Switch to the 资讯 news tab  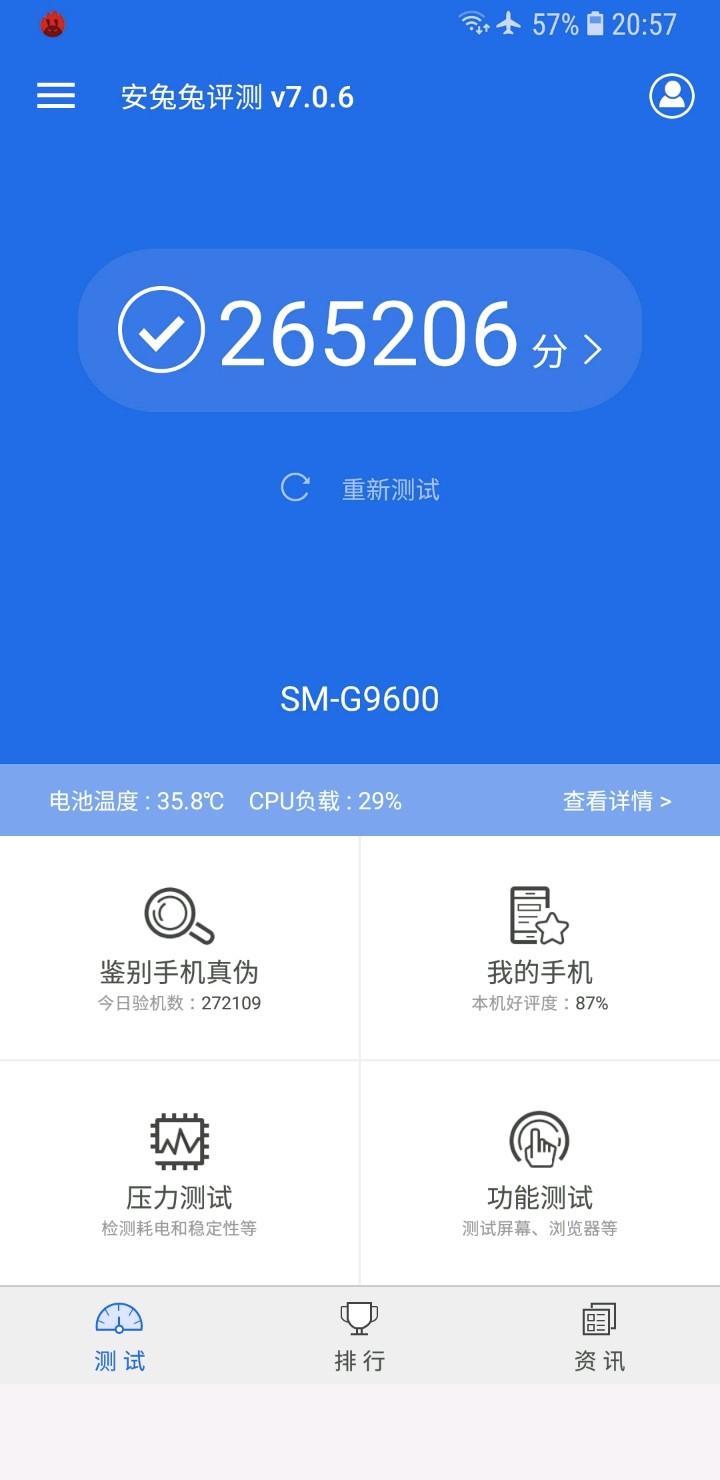[600, 1337]
